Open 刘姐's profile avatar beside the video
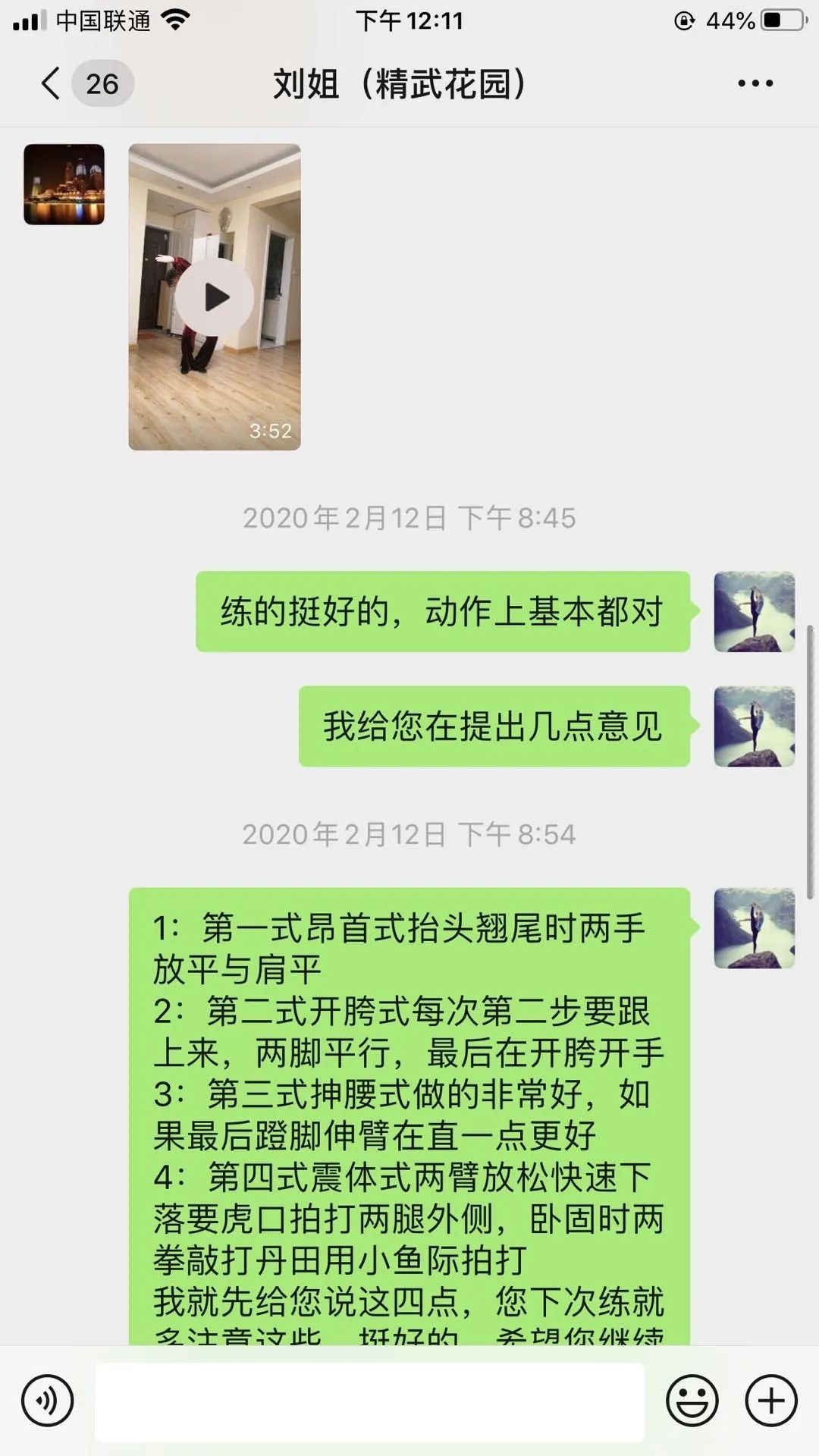The height and width of the screenshot is (1456, 819). [64, 184]
